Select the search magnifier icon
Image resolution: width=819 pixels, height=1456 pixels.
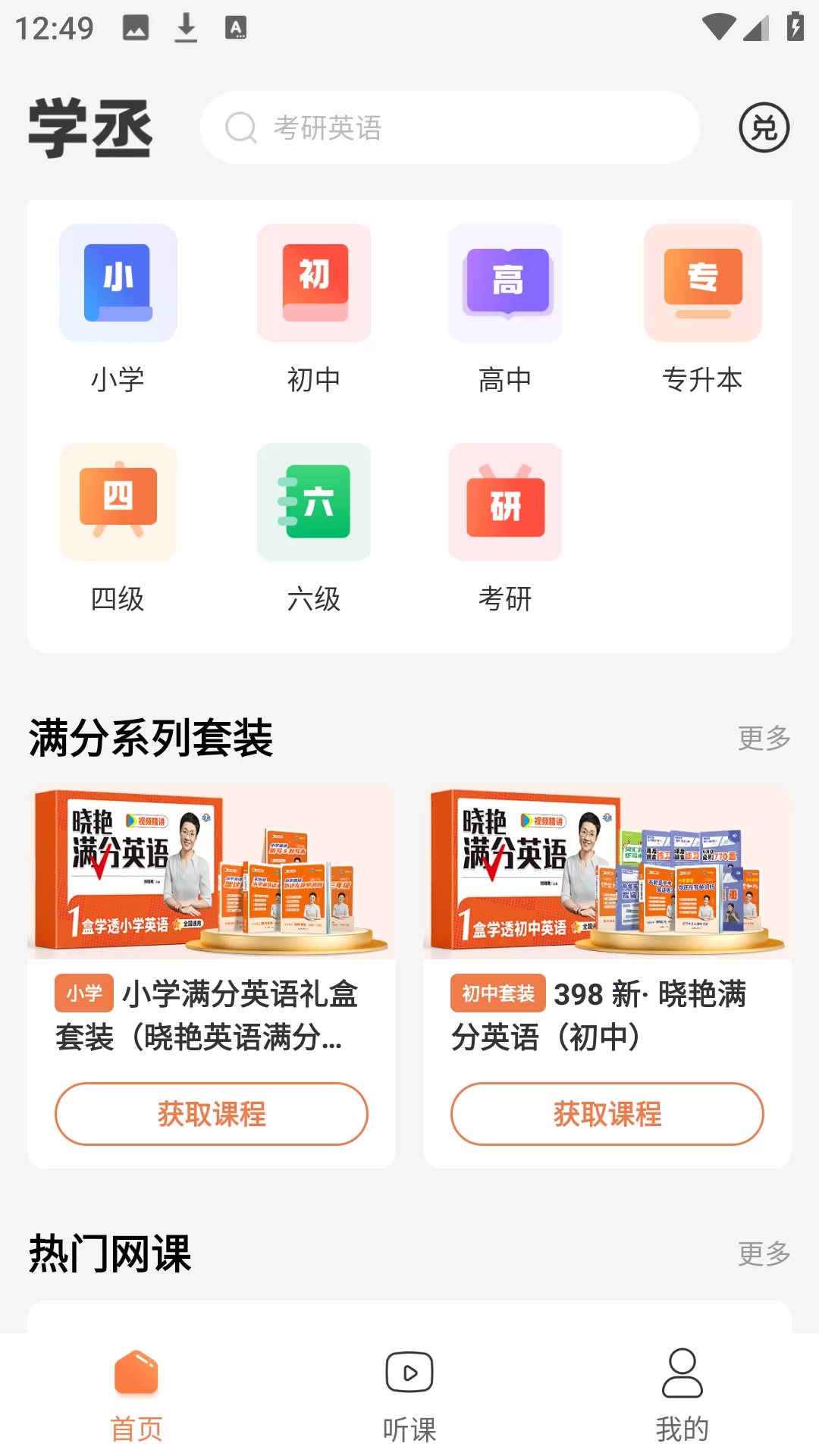tap(240, 127)
